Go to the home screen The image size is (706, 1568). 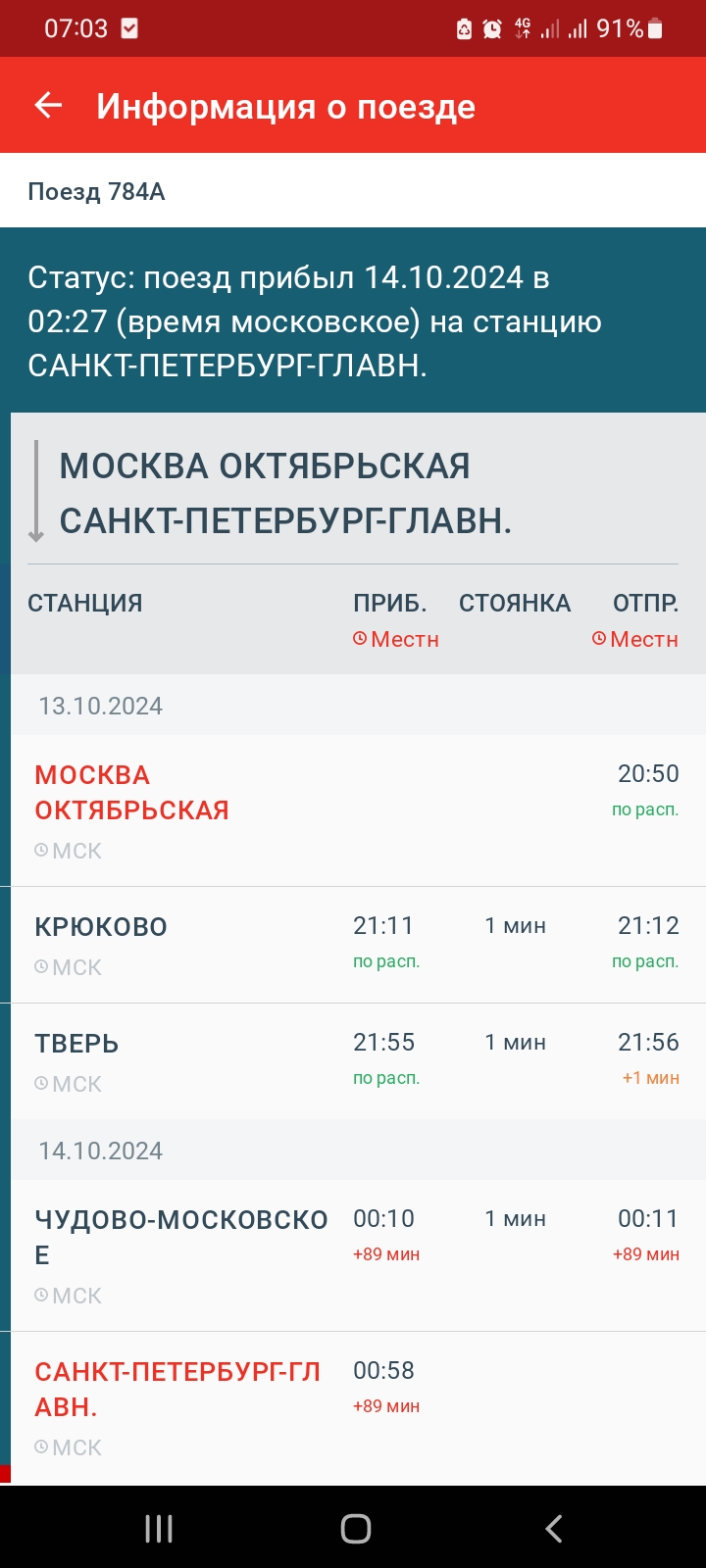click(x=355, y=1528)
